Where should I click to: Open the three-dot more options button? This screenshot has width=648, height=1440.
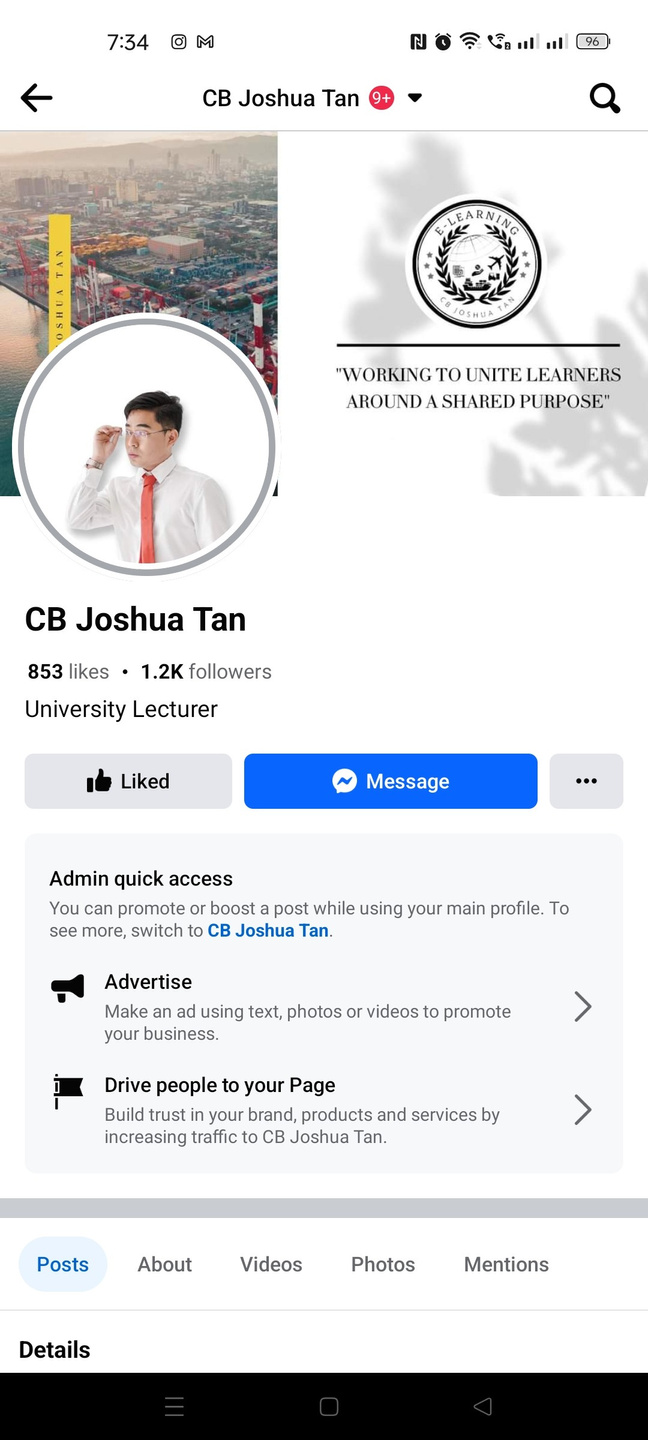(x=586, y=781)
